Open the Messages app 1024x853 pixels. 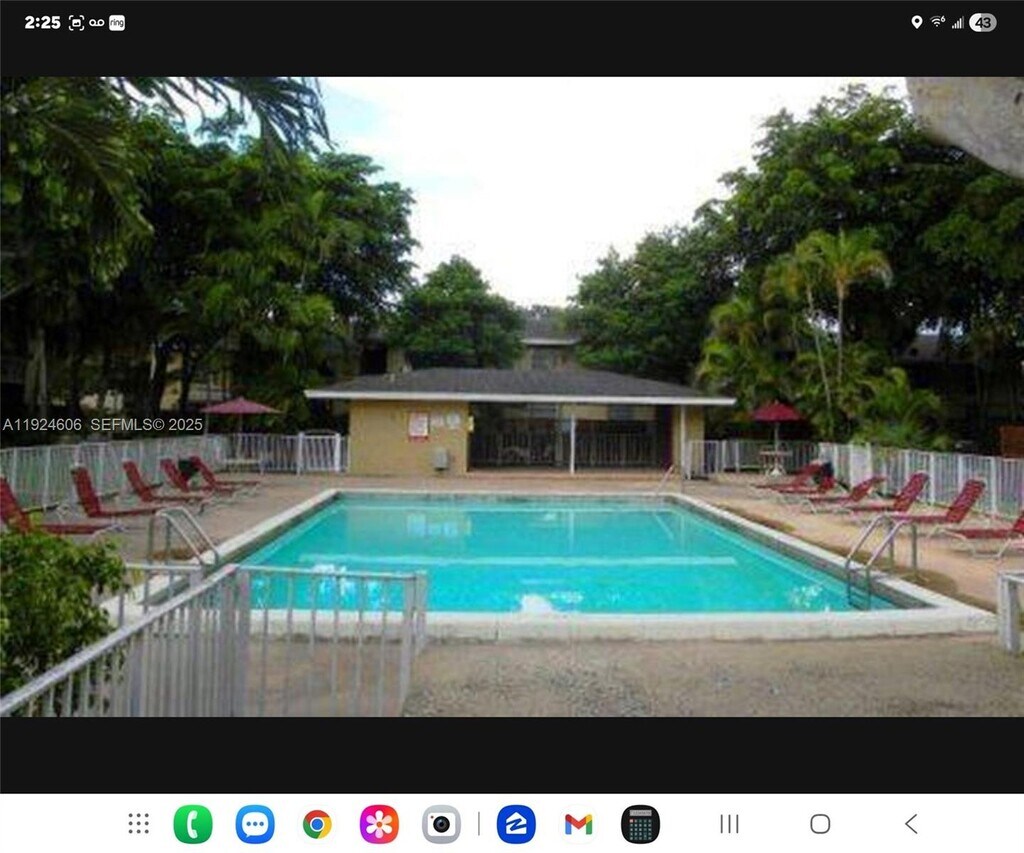[x=255, y=824]
